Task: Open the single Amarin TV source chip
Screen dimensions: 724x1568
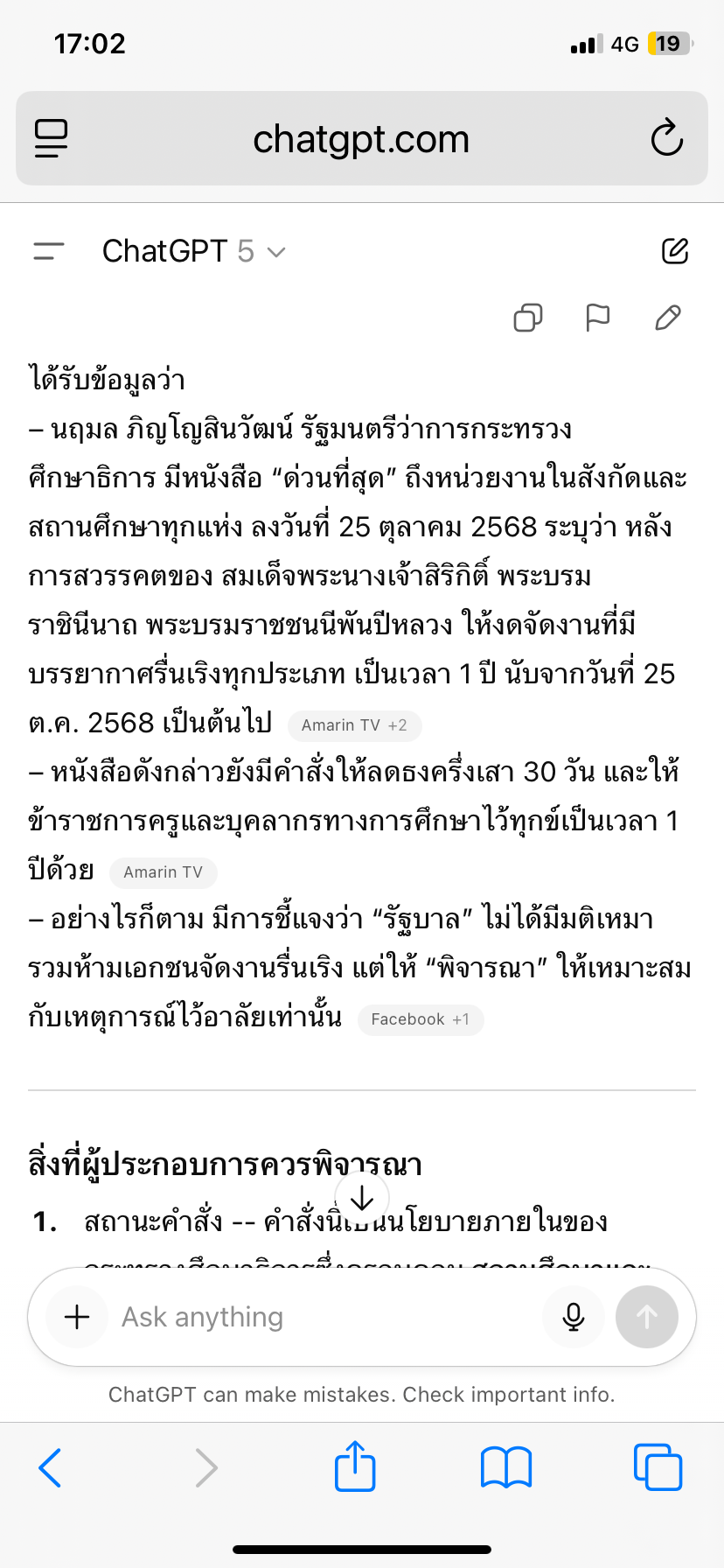Action: 163,872
